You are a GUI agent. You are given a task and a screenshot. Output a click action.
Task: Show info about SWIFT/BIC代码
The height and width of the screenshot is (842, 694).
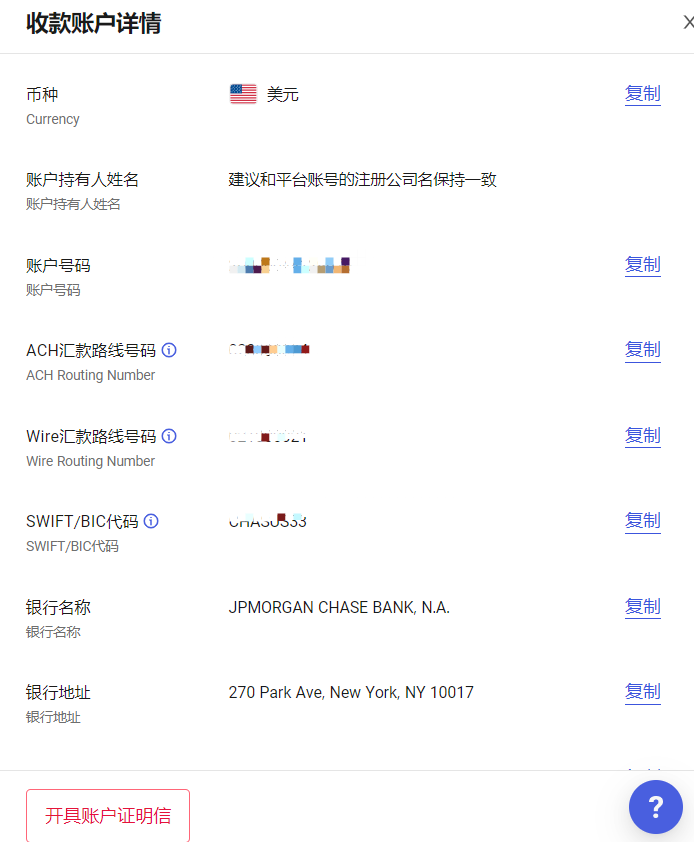[151, 521]
